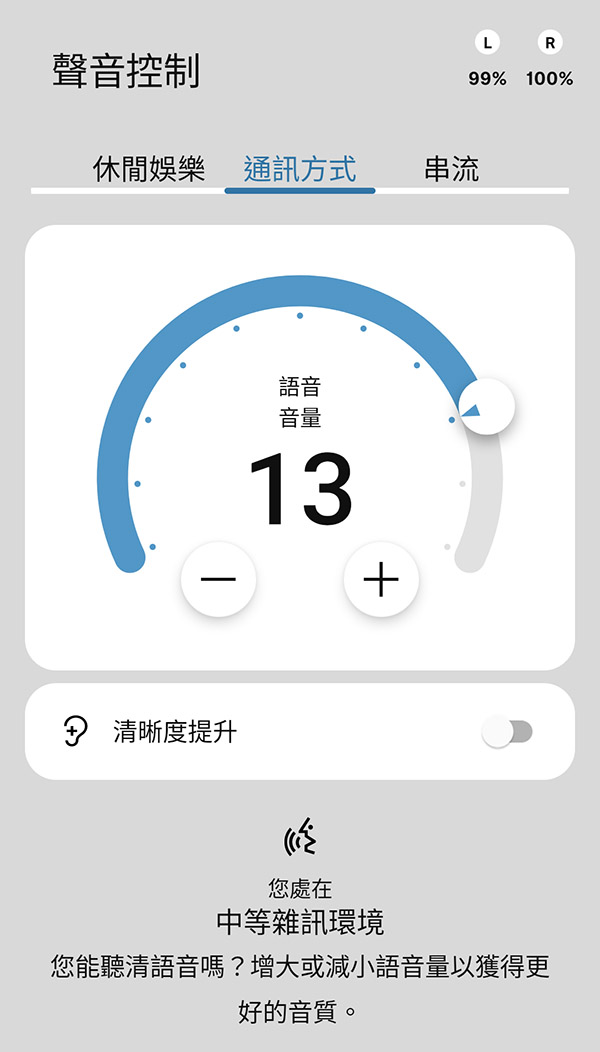Tap the circular volume dial handle

487,407
